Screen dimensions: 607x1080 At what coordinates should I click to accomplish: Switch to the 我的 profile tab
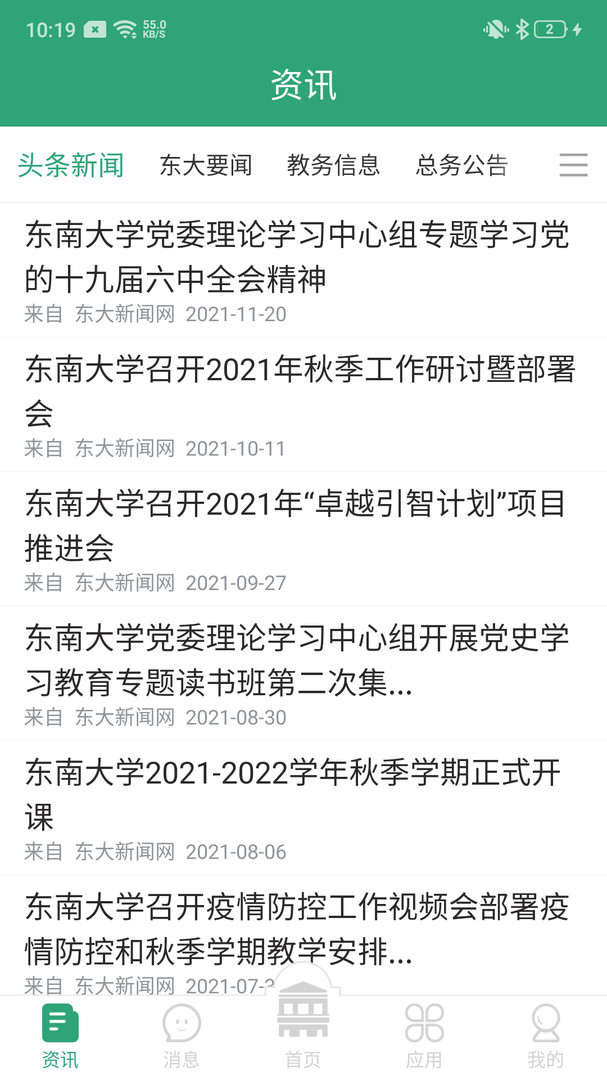click(545, 1036)
